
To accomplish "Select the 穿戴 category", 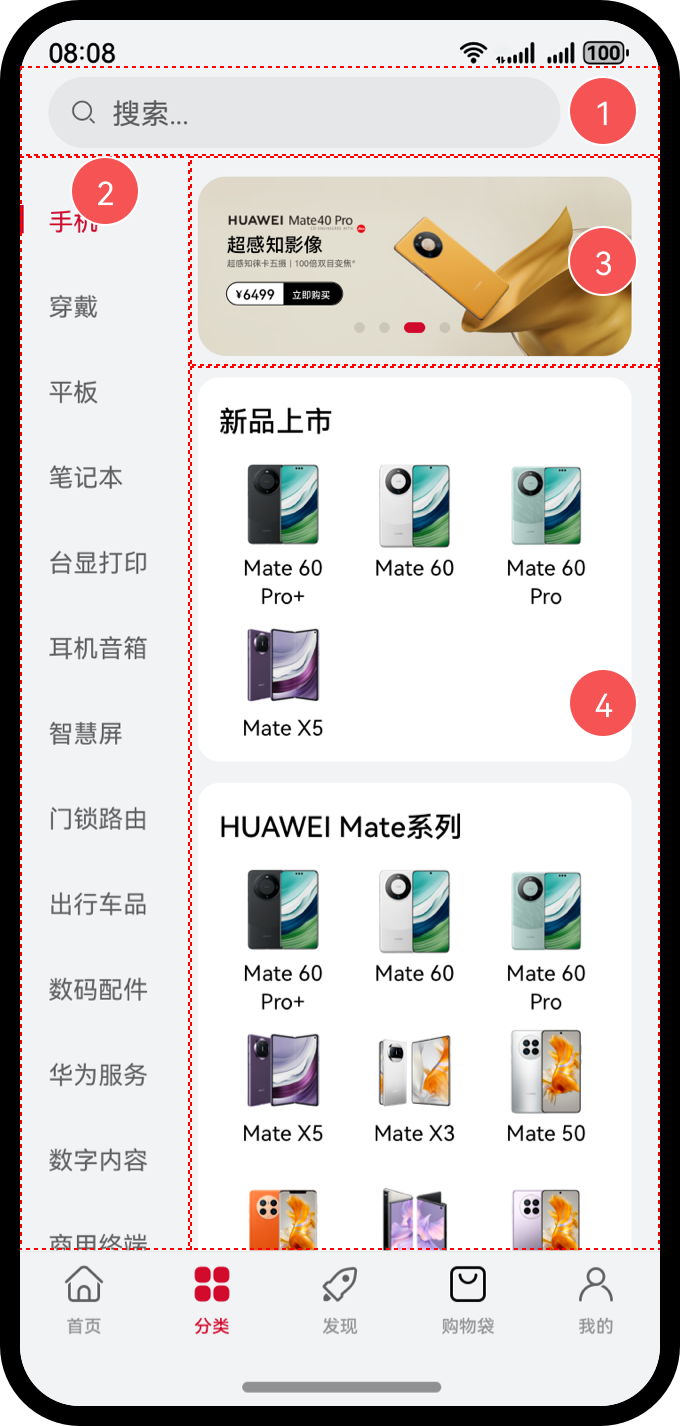I will point(74,307).
